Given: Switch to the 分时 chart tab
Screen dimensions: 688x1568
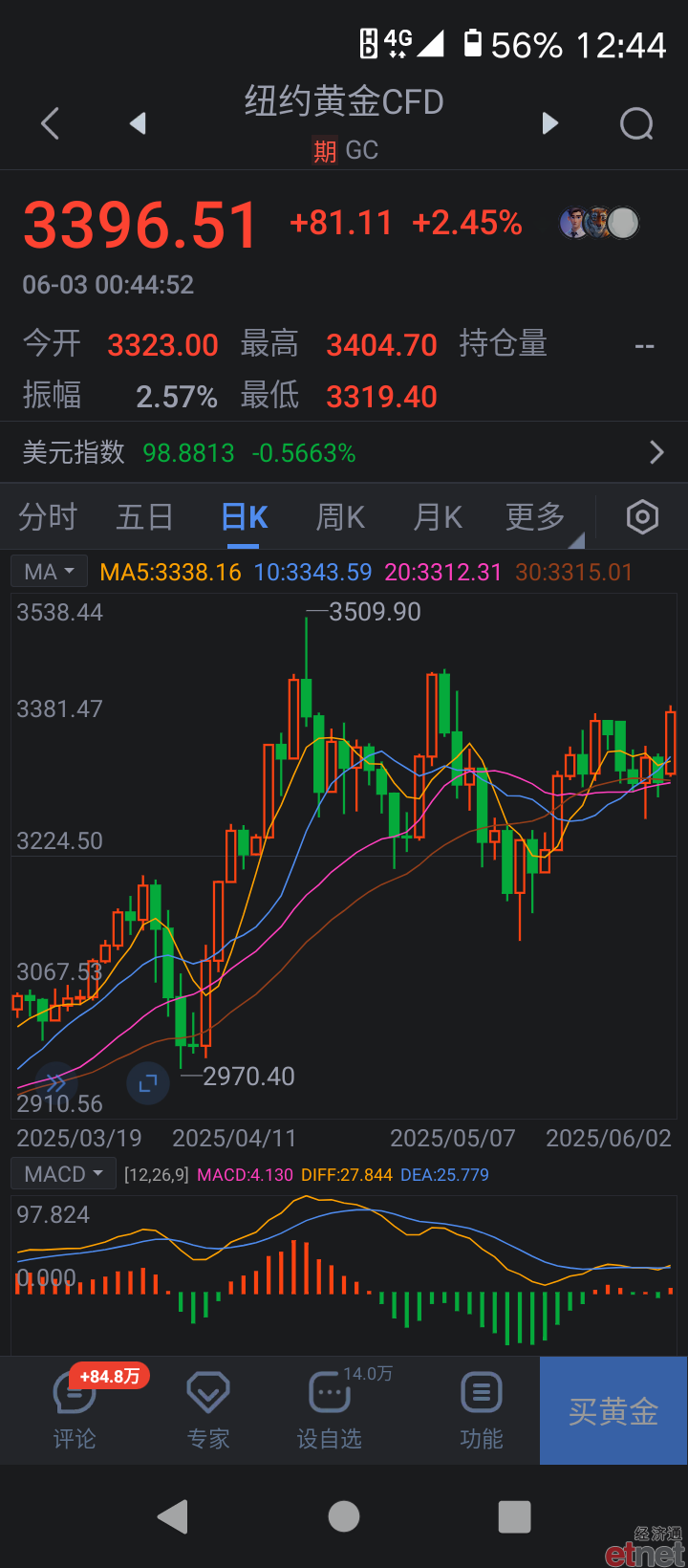Looking at the screenshot, I should pyautogui.click(x=48, y=517).
